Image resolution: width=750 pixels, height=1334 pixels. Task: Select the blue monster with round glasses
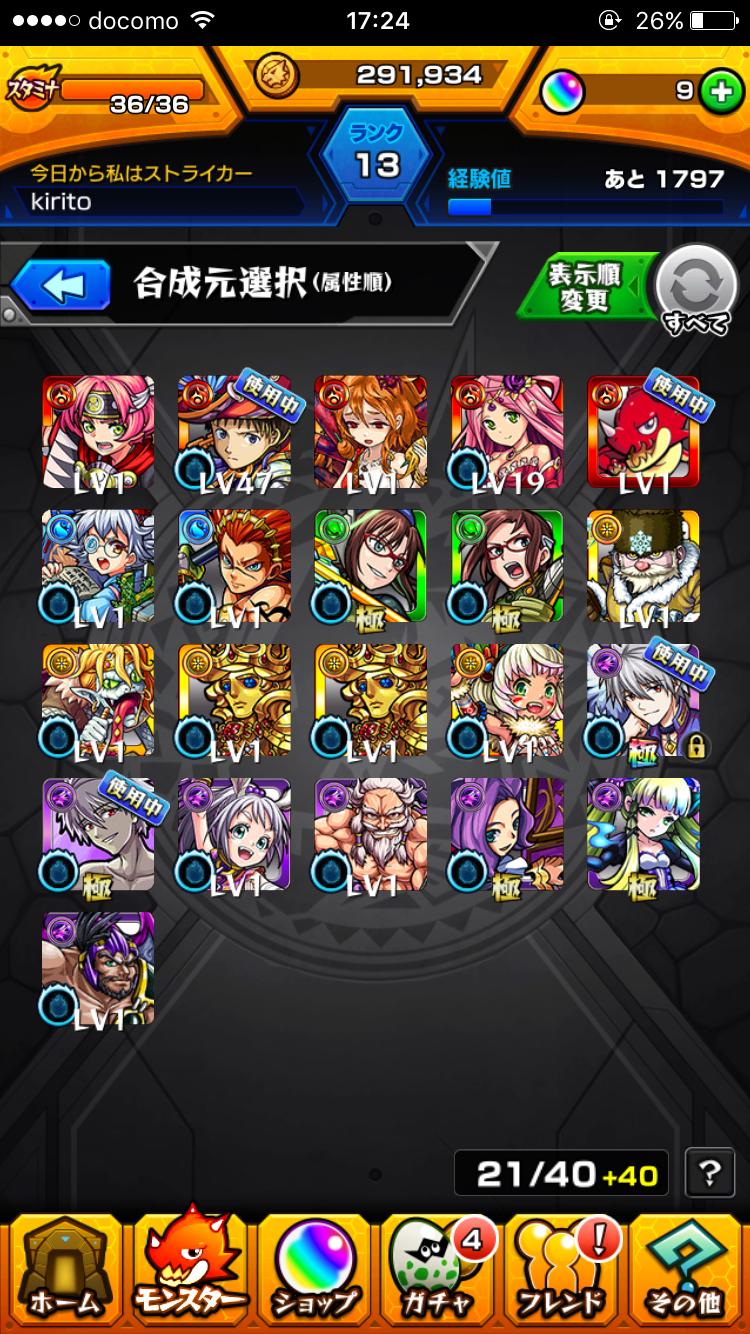pos(99,566)
